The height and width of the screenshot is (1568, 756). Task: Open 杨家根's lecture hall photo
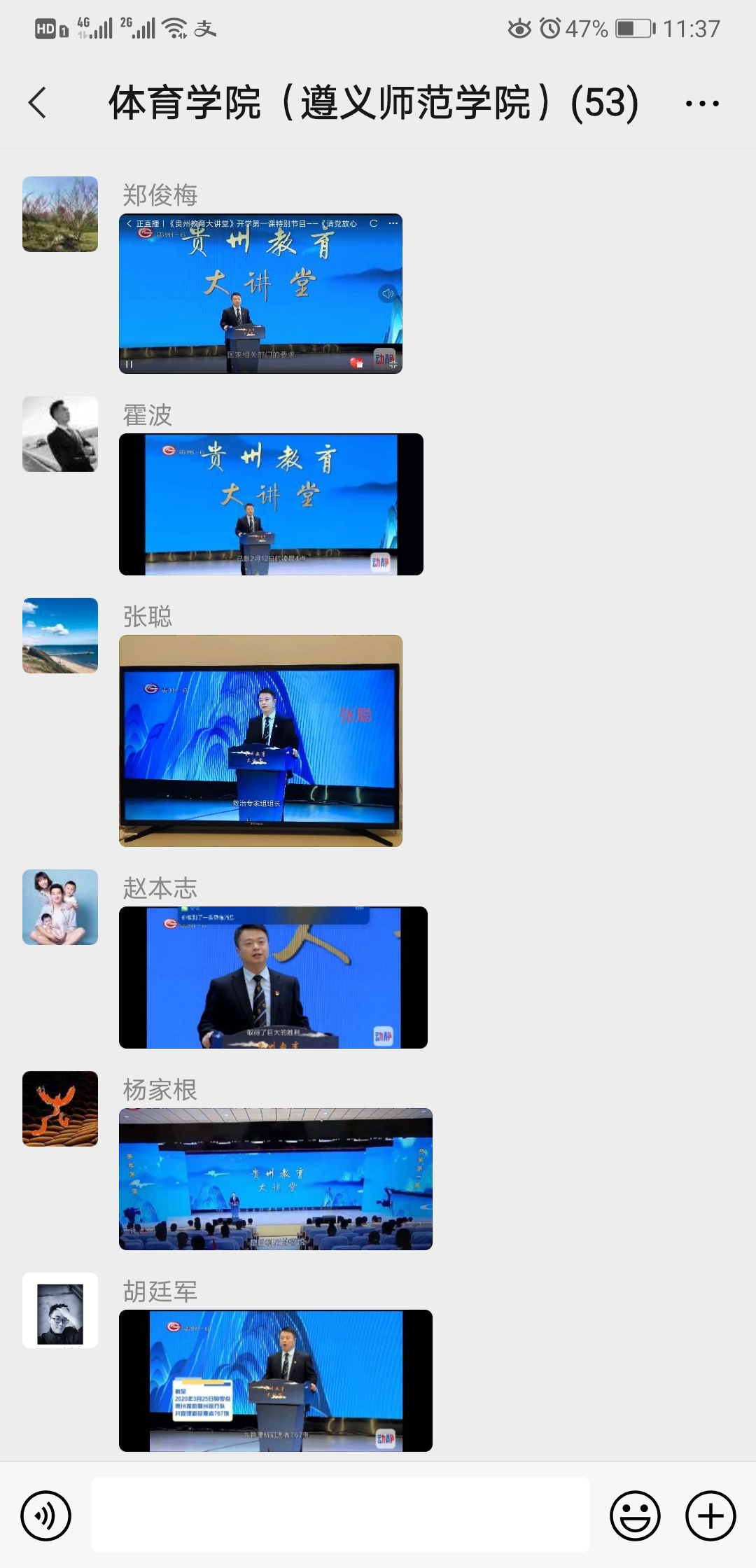tap(276, 1179)
